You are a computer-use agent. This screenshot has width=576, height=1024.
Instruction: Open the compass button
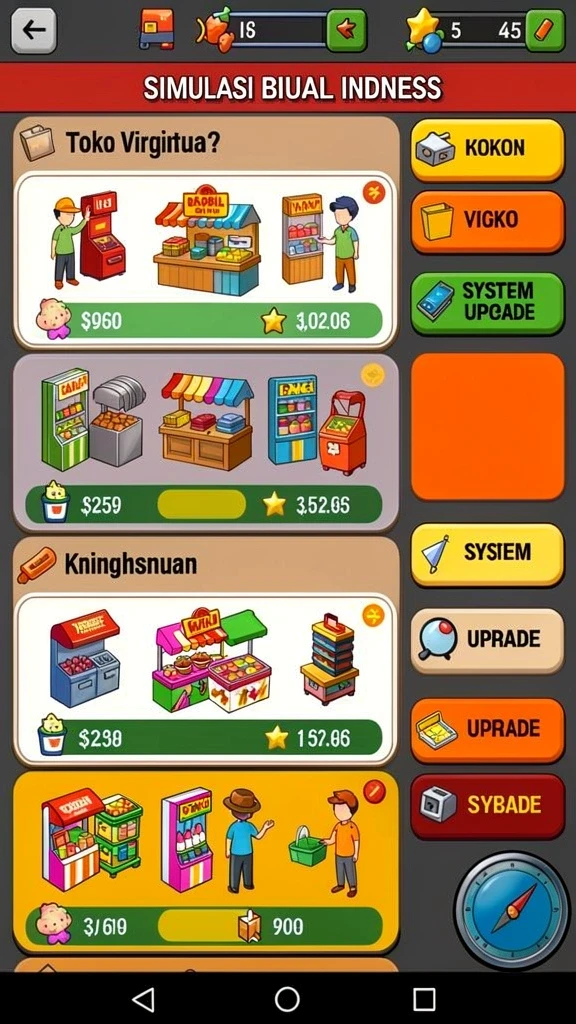tap(512, 910)
